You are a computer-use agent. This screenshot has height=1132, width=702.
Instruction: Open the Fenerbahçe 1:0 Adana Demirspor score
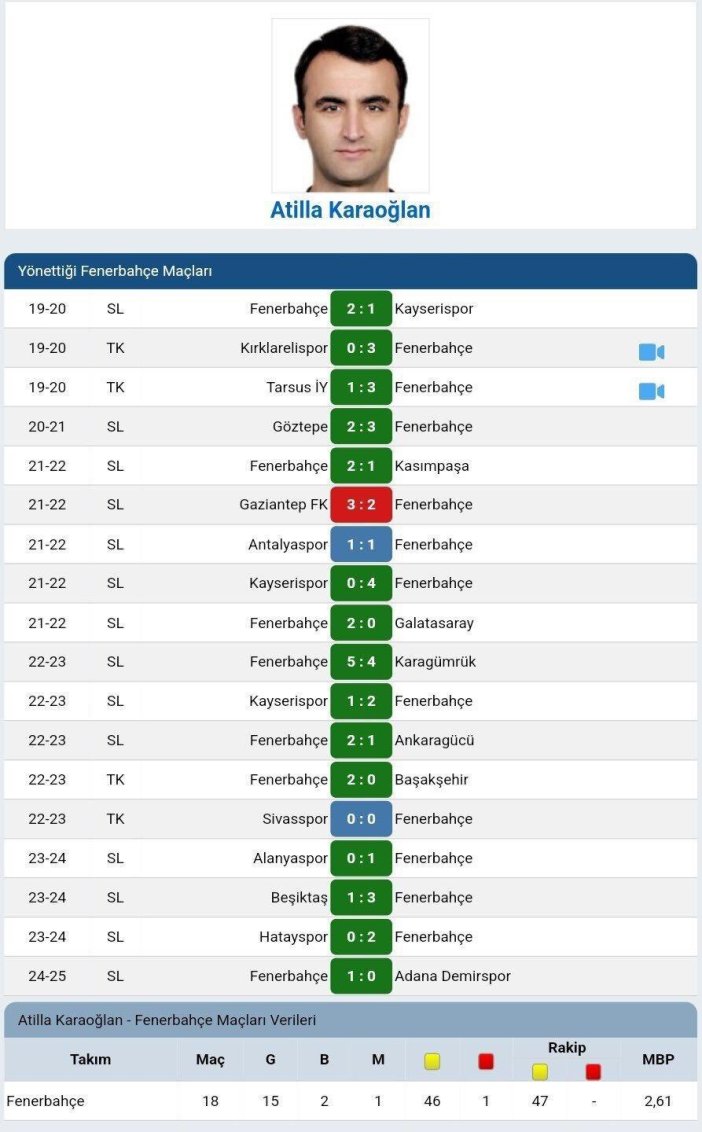(x=361, y=976)
